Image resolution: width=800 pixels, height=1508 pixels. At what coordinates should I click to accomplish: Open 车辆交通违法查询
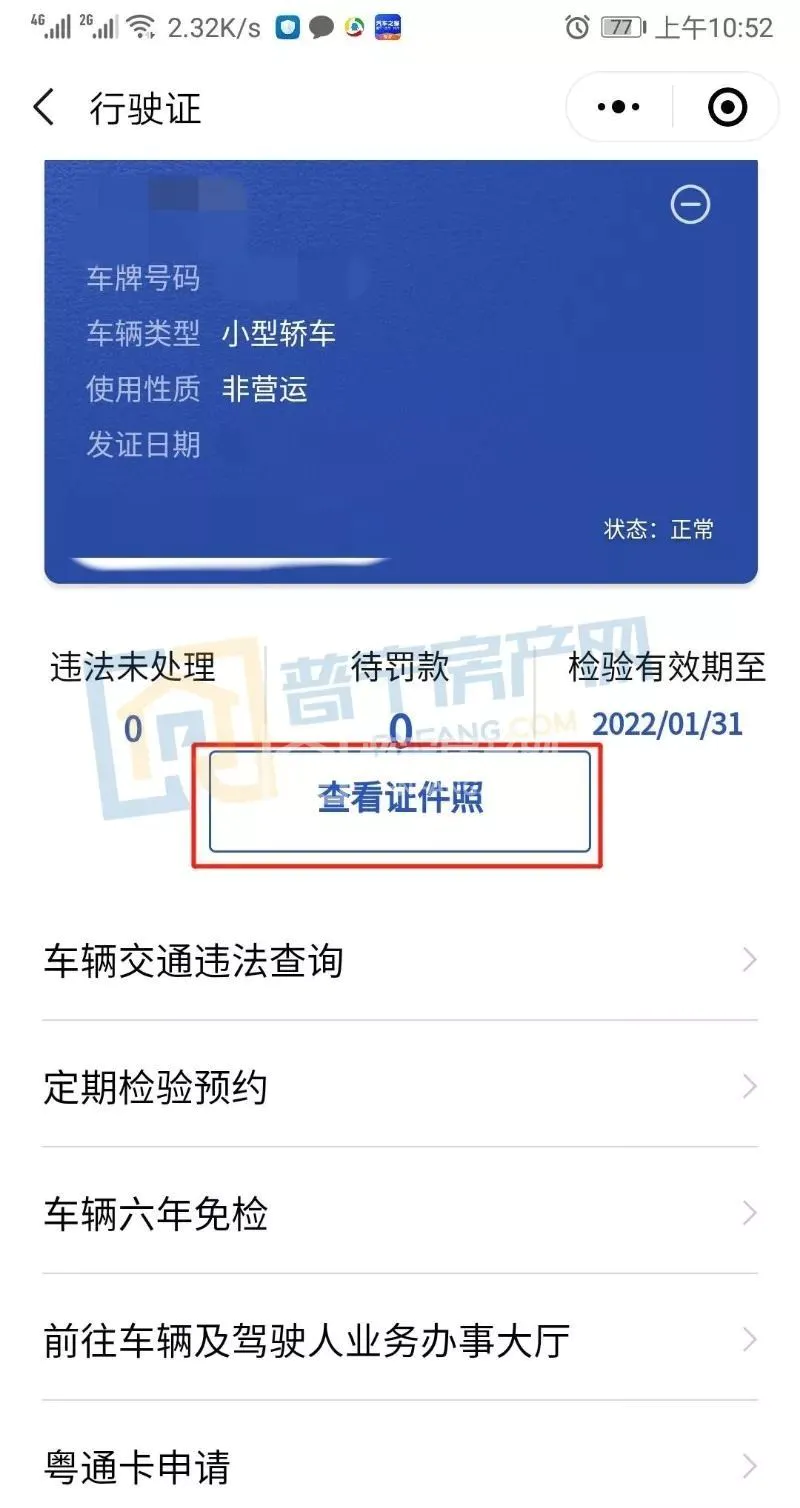(x=400, y=961)
